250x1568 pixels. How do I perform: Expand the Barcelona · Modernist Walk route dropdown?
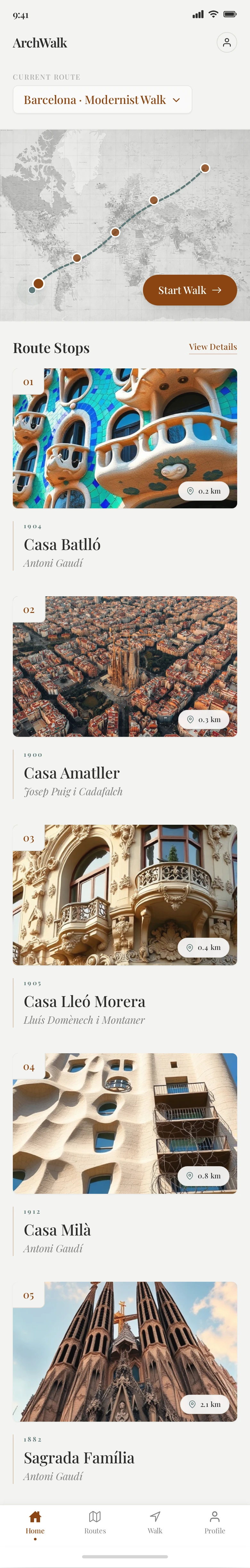[102, 100]
